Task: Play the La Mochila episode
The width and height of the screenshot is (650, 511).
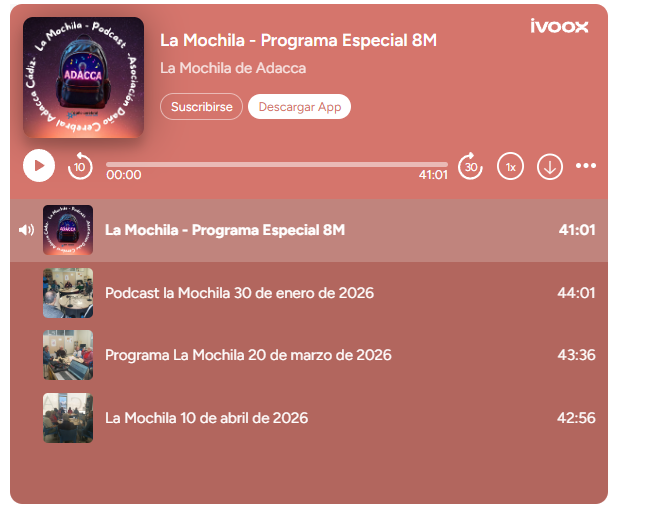Action: point(38,165)
